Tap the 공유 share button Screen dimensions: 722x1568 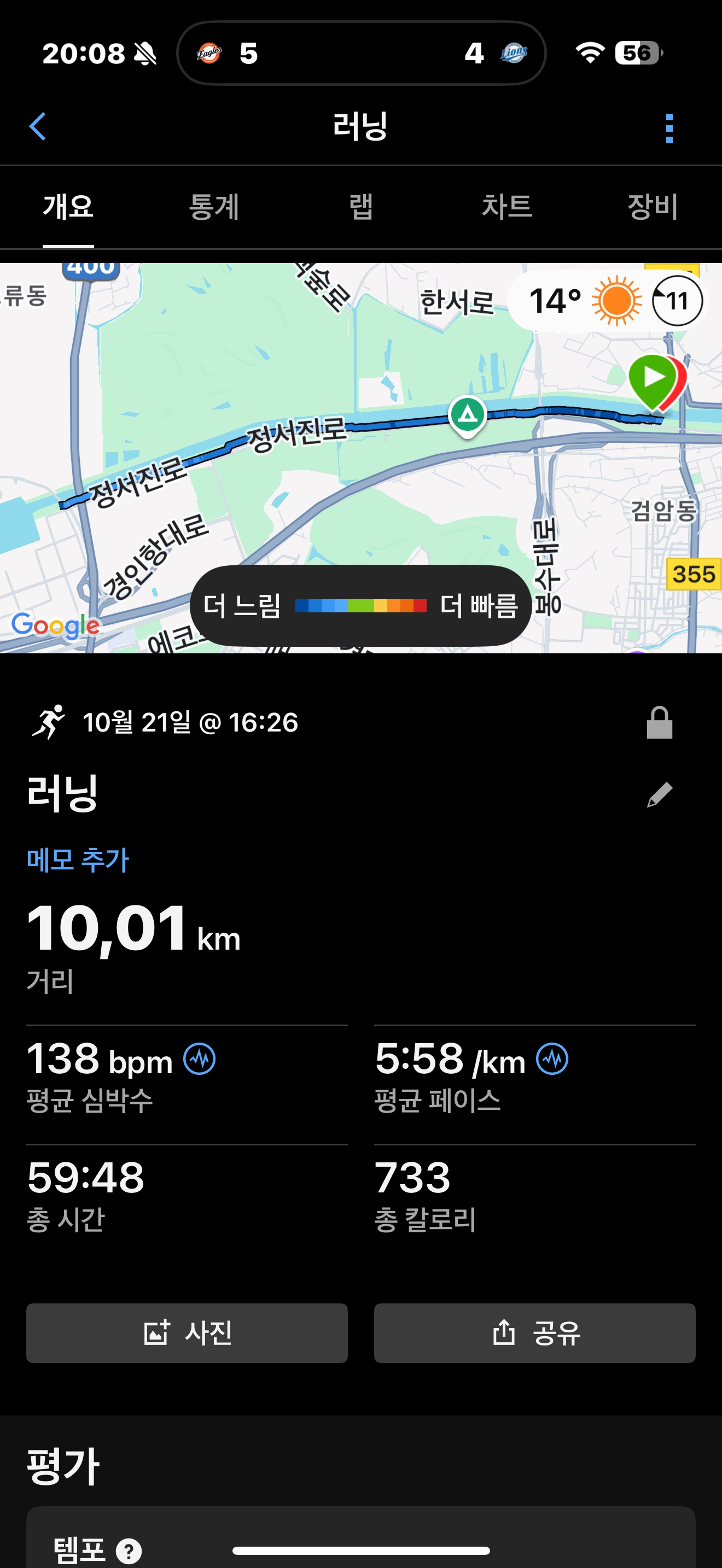pos(534,1333)
